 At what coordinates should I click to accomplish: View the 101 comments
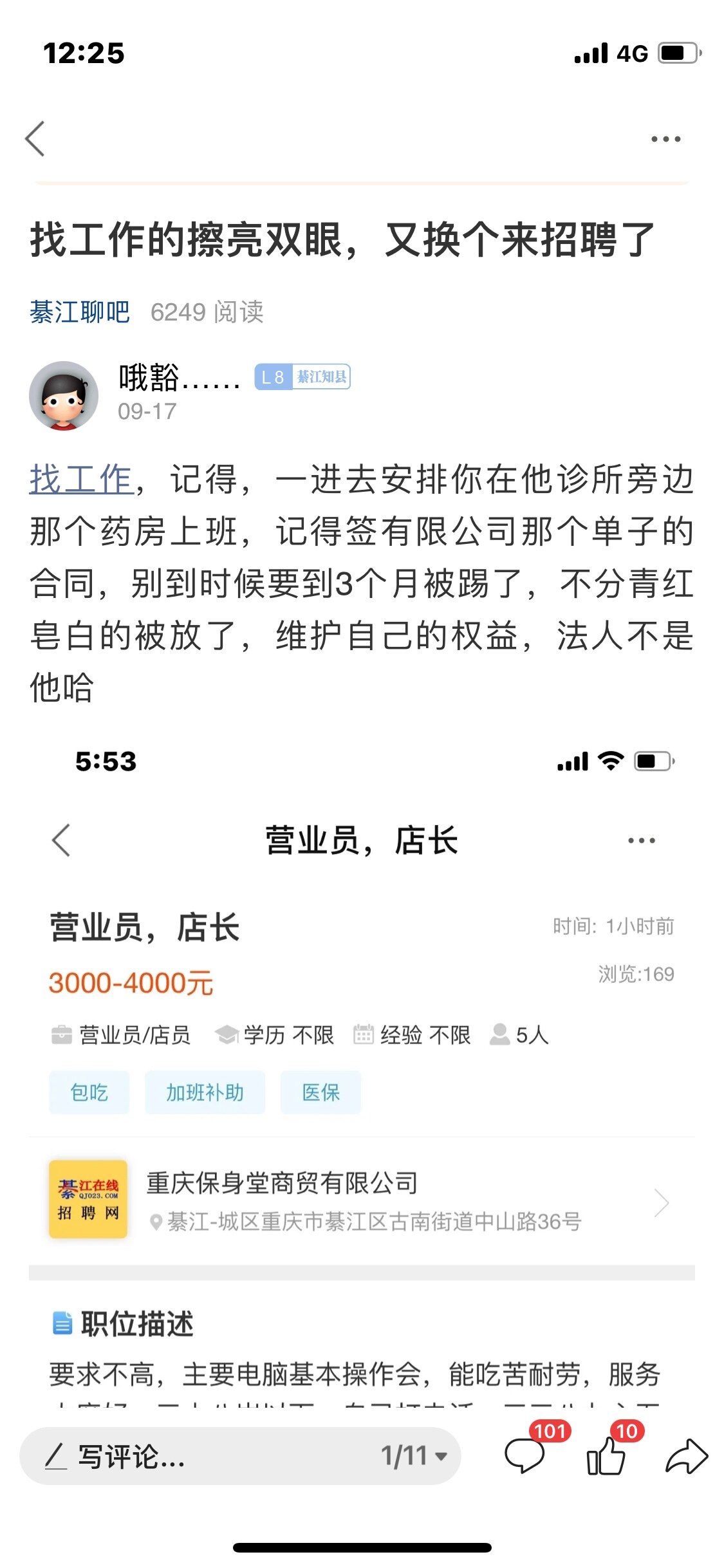[x=524, y=1456]
